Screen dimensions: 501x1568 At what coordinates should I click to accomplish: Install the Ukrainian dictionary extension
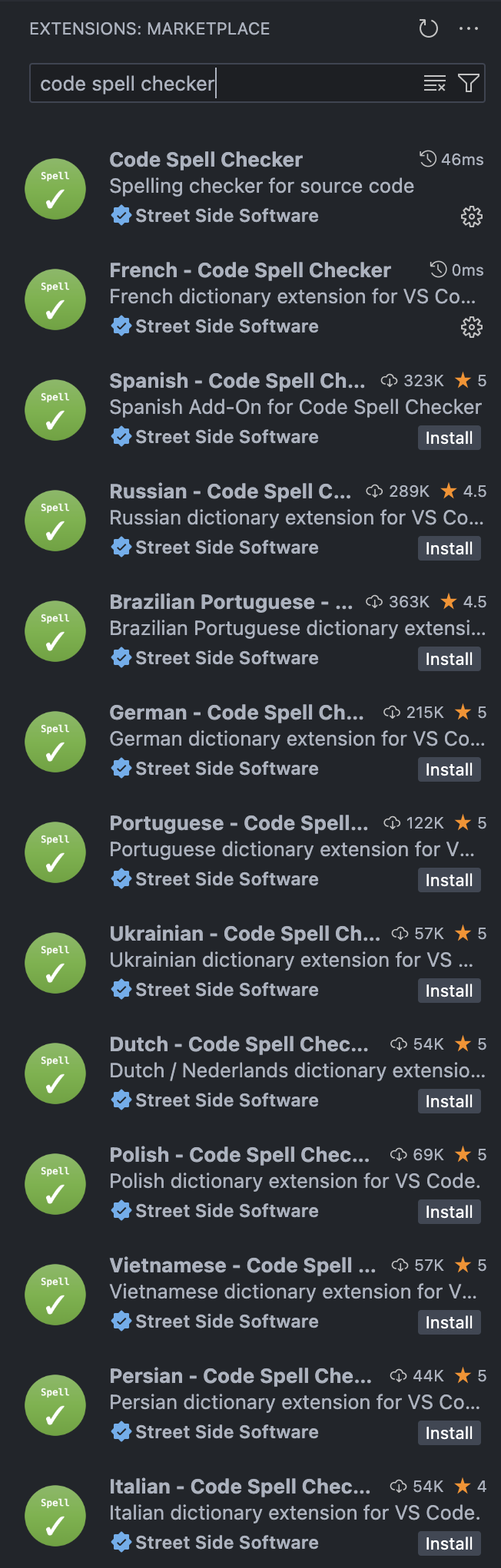tap(449, 991)
